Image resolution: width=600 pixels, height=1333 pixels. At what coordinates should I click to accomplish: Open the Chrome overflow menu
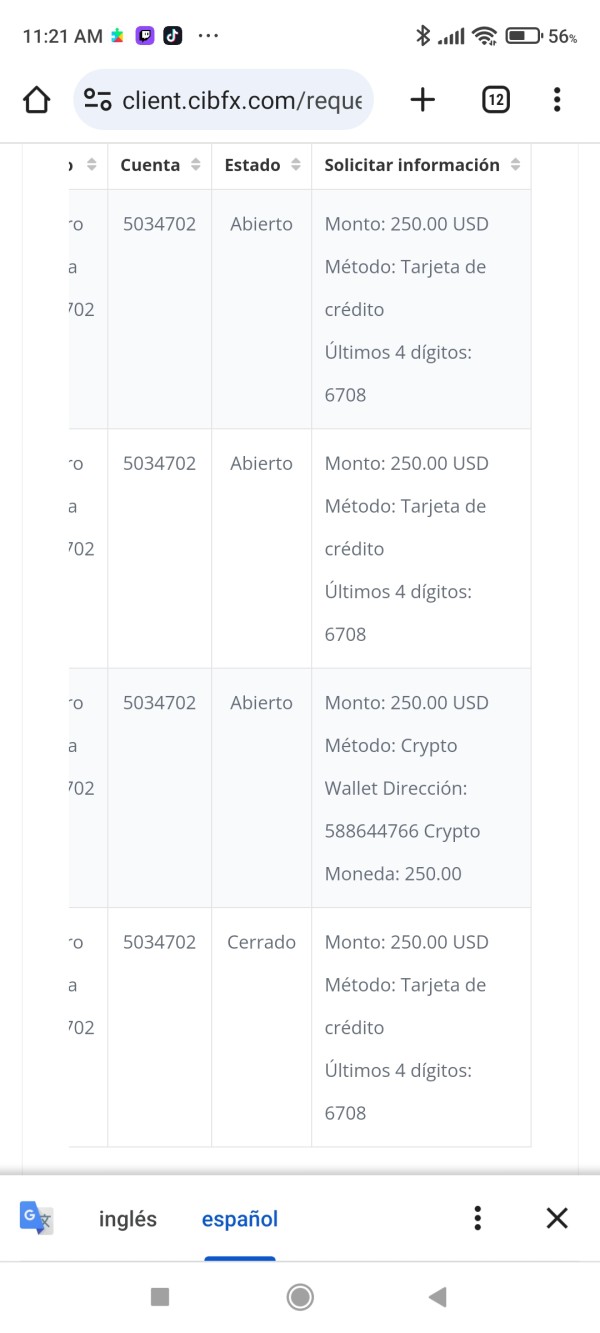click(557, 100)
